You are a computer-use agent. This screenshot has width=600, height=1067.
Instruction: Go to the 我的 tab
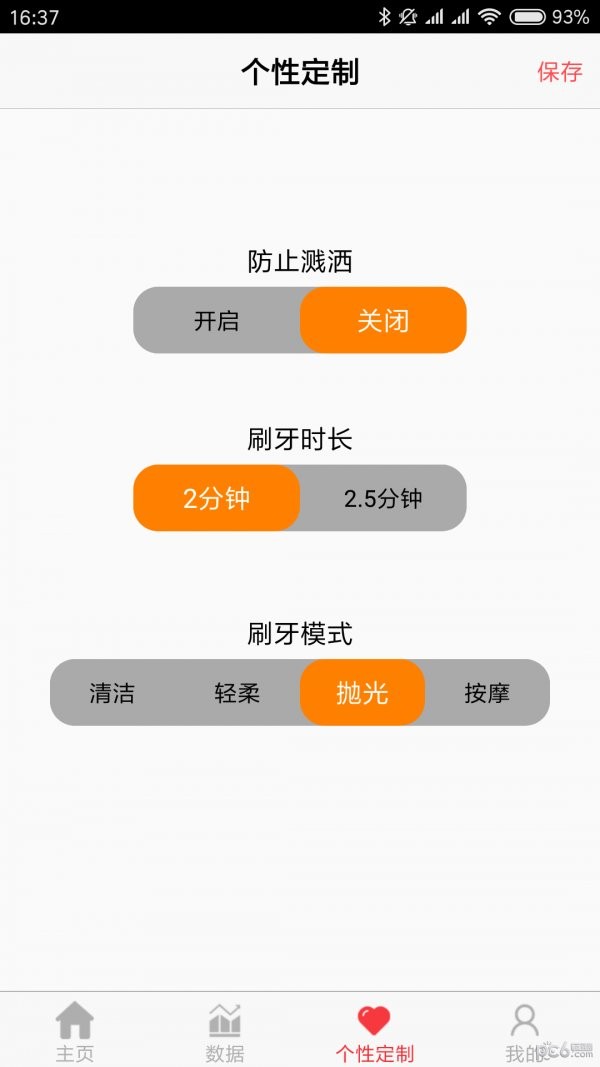pos(524,1032)
